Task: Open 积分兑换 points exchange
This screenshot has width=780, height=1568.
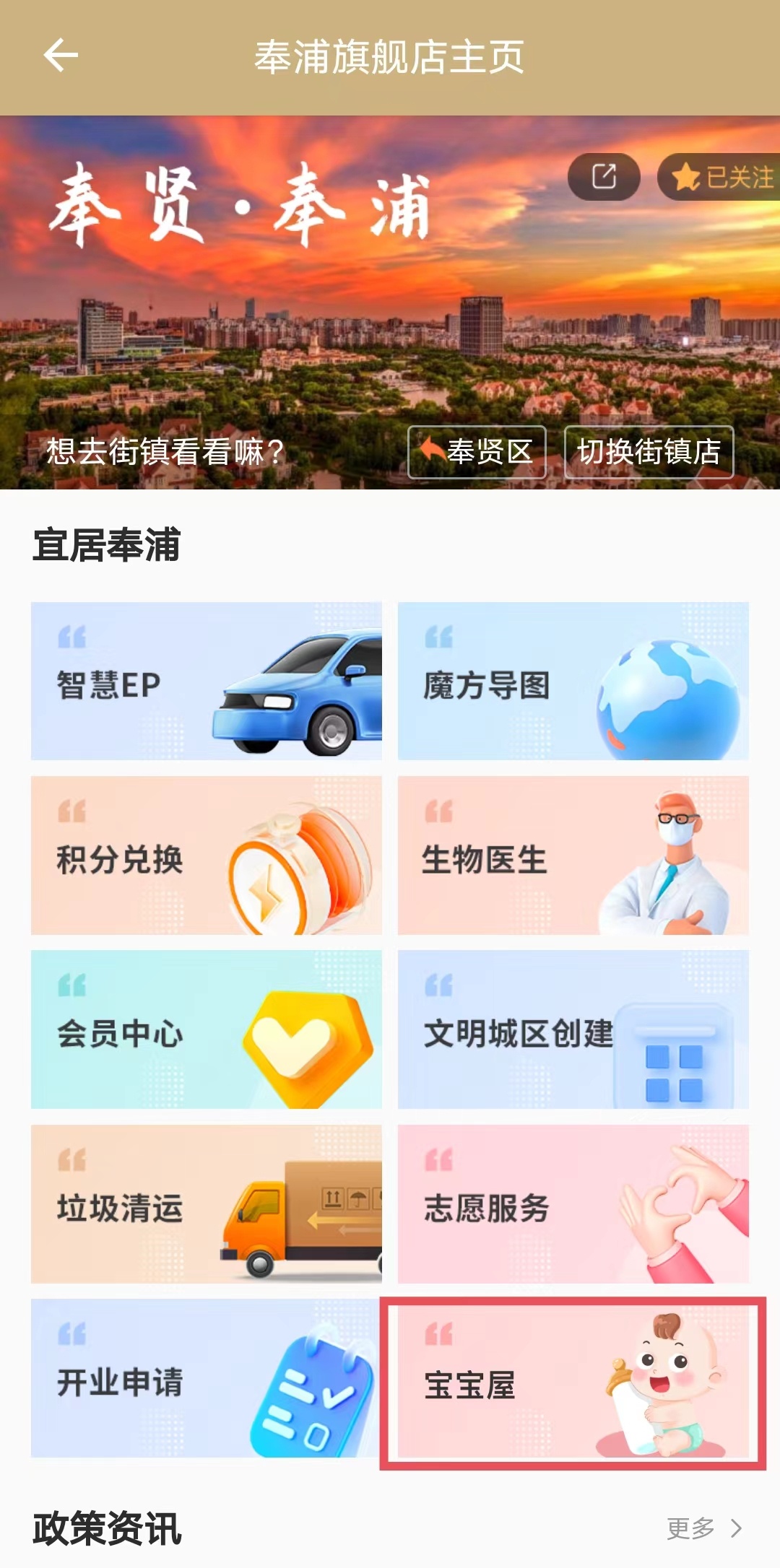Action: coord(207,855)
